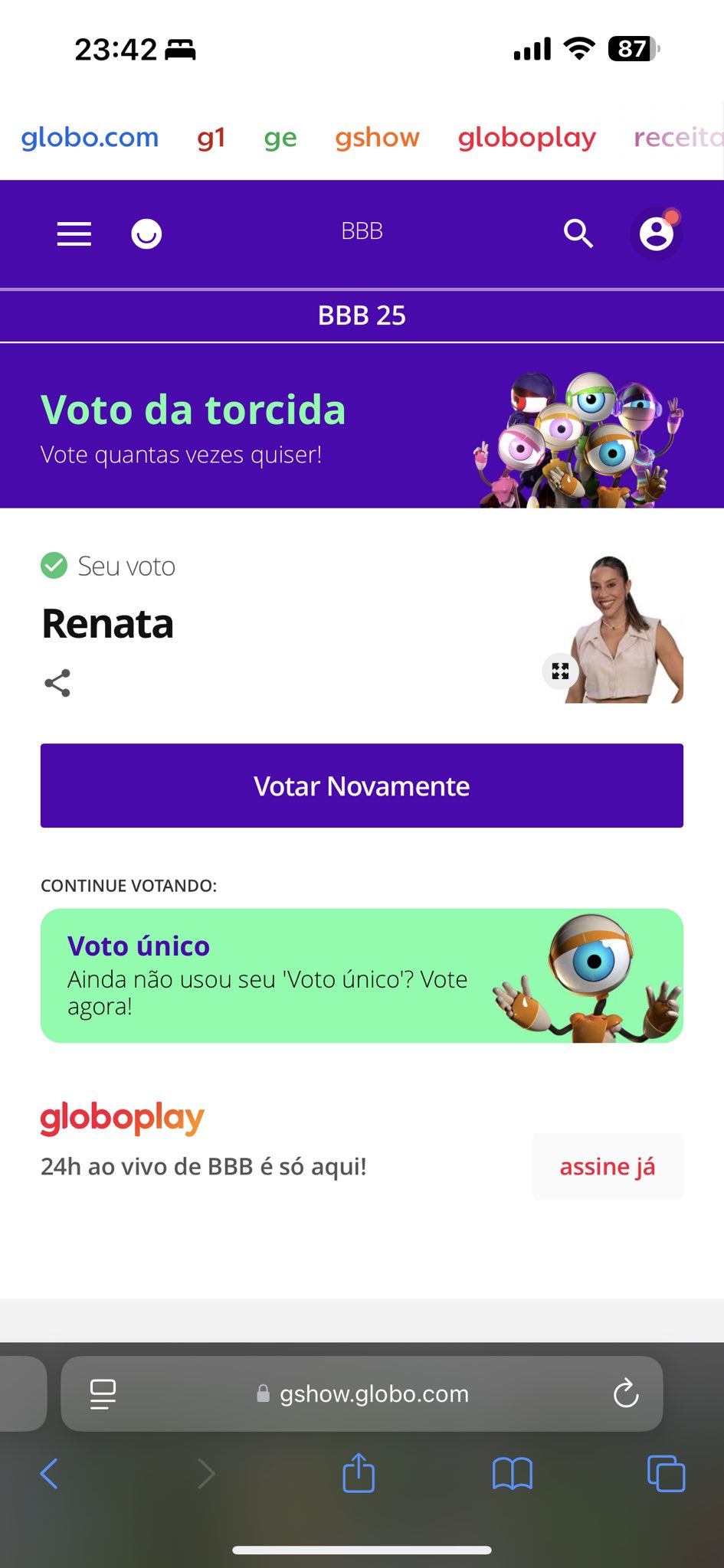Tap Votar Novamente button

[x=362, y=786]
